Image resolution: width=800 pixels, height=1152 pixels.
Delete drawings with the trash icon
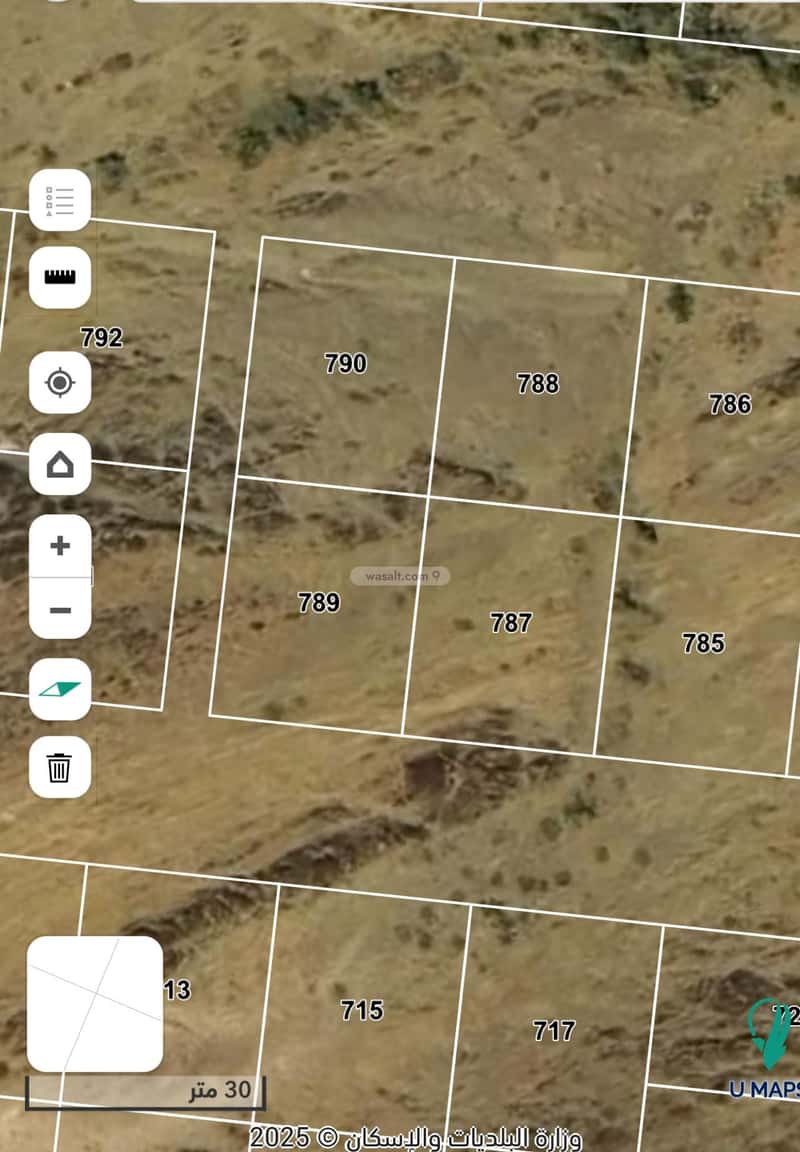[60, 767]
